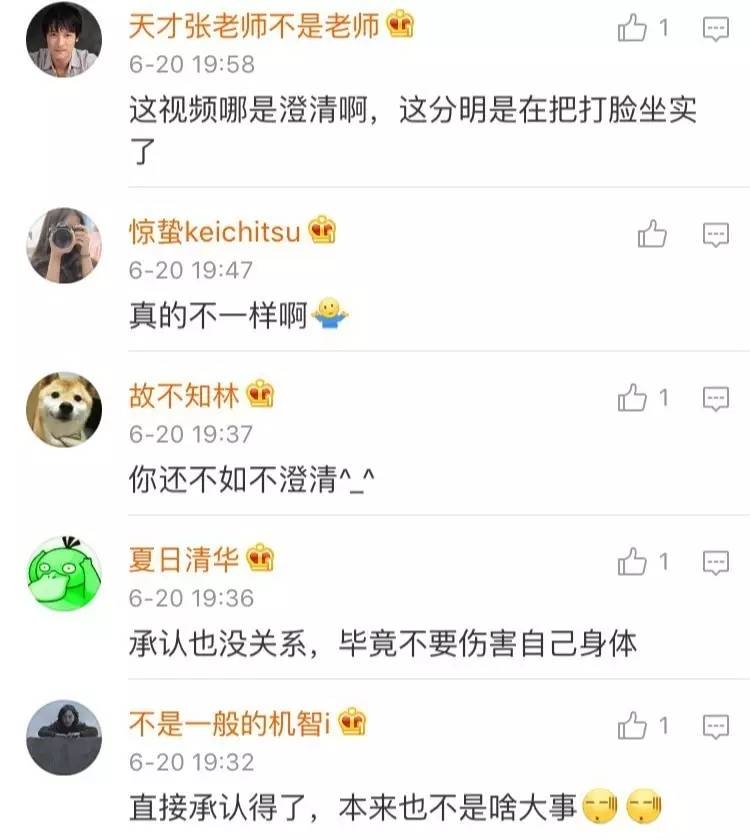Like the comment from 故不知林
The width and height of the screenshot is (750, 839).
pyautogui.click(x=633, y=399)
